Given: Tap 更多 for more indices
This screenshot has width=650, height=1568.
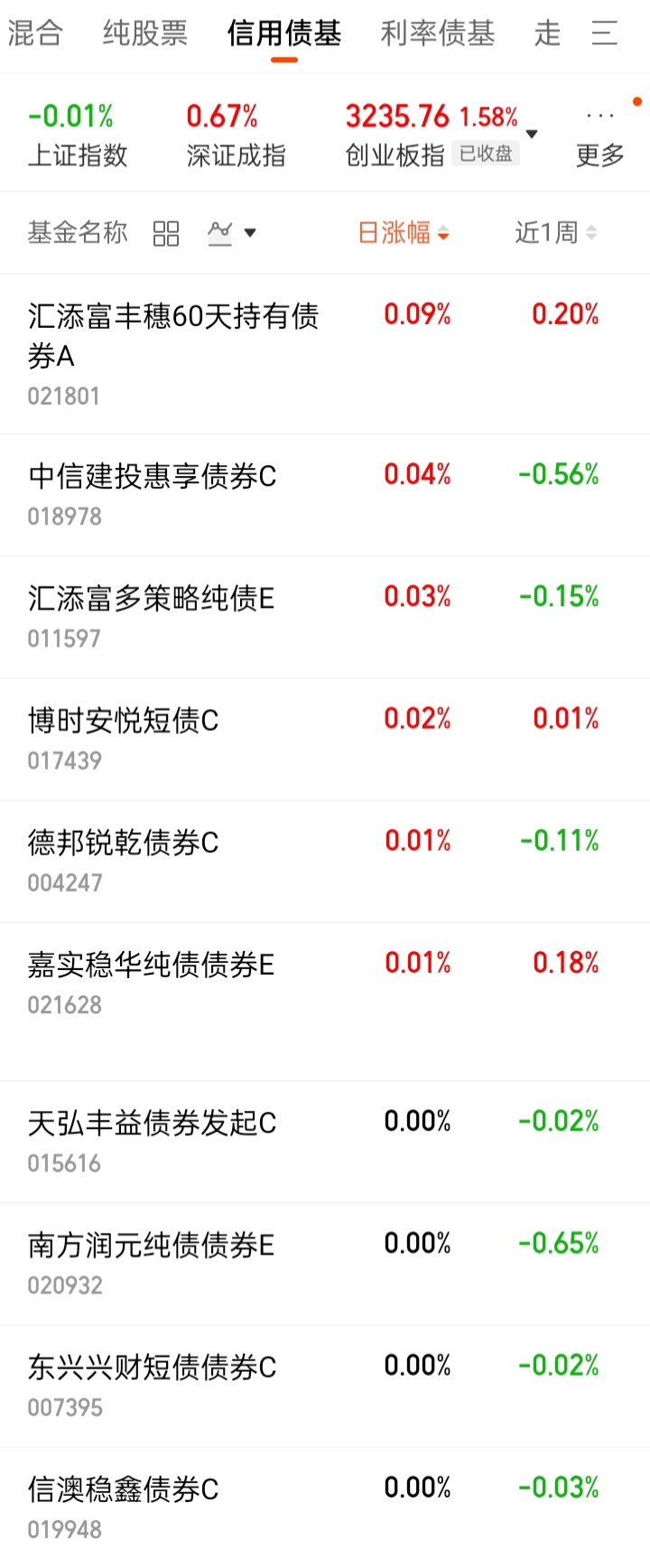Looking at the screenshot, I should (x=600, y=137).
